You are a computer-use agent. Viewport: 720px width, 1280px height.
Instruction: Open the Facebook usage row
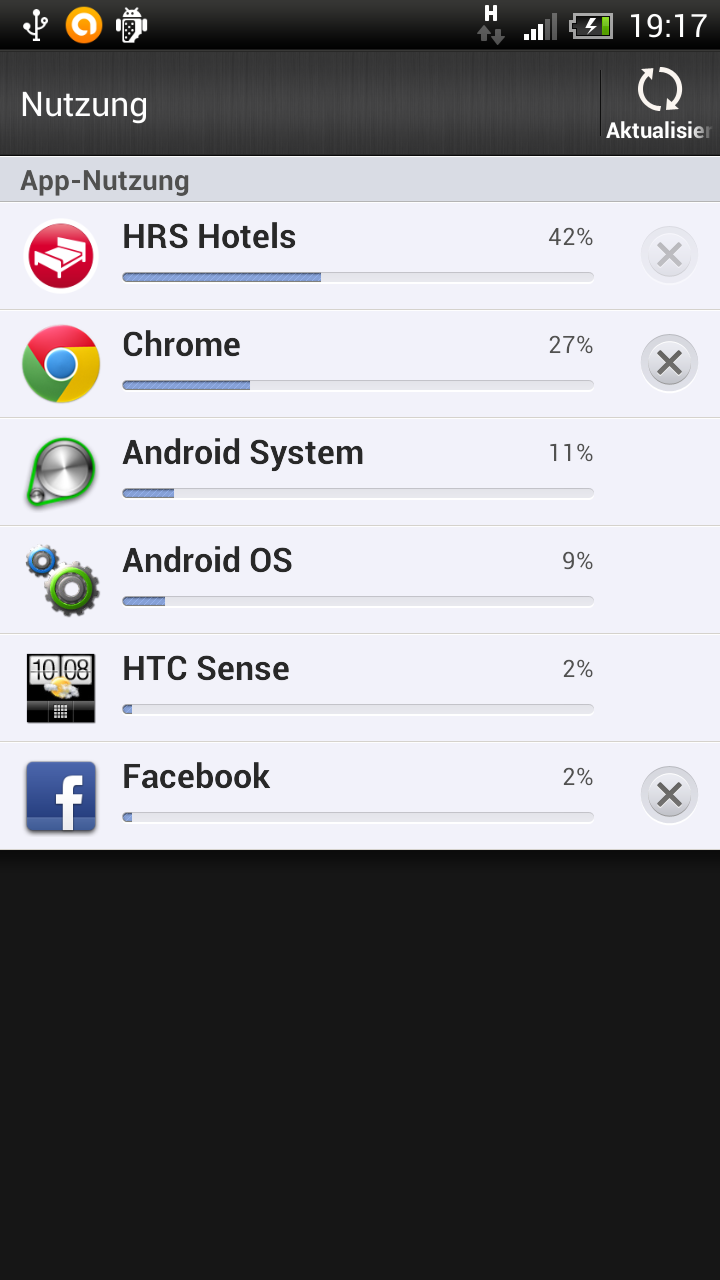click(360, 796)
